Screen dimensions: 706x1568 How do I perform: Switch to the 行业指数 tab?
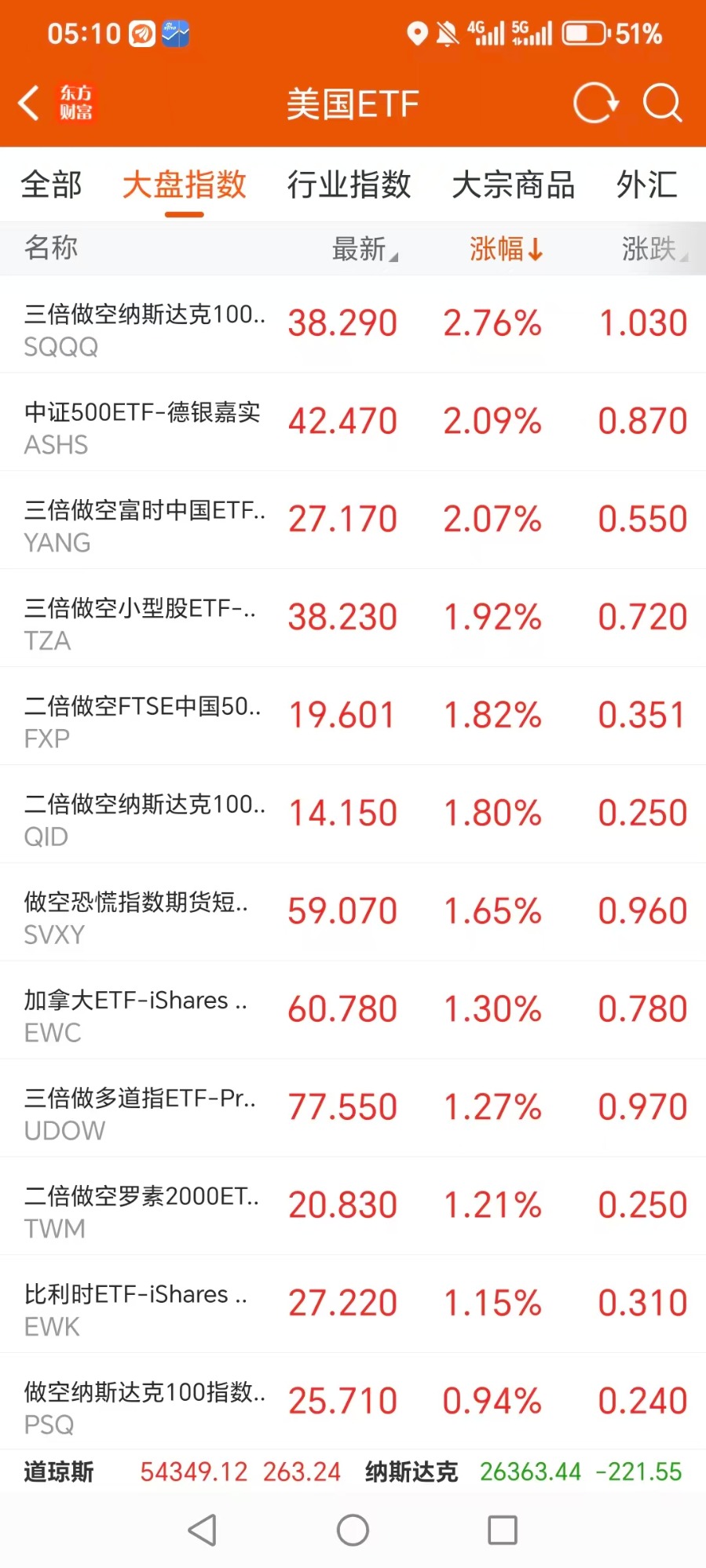click(349, 185)
